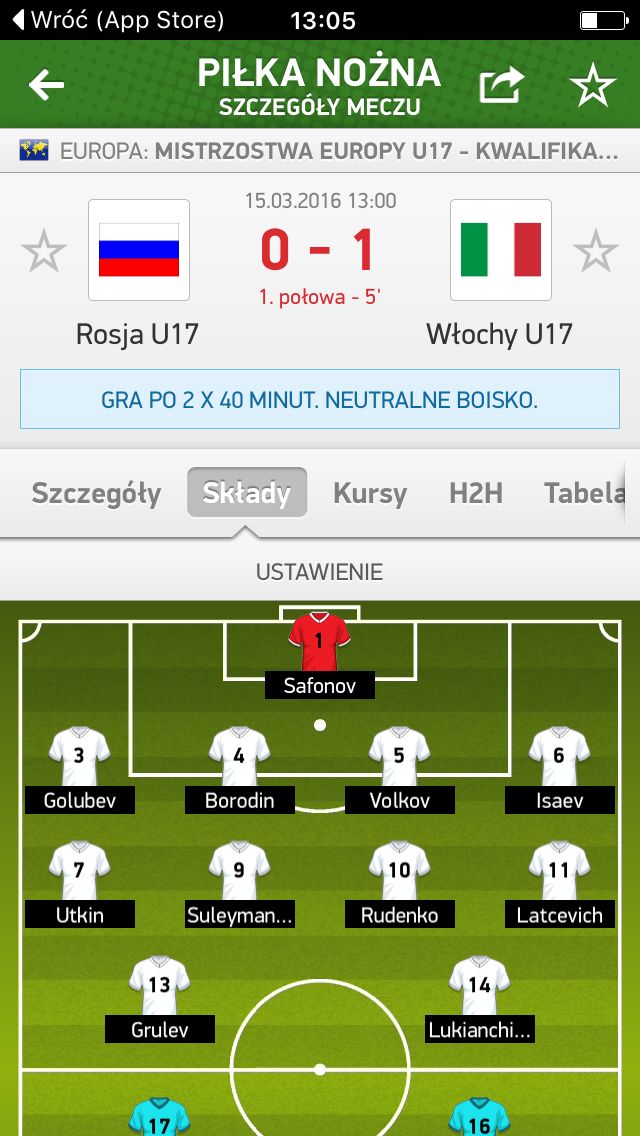Viewport: 640px width, 1136px height.
Task: Favorite the Włochy U17 team star
Action: [x=596, y=251]
